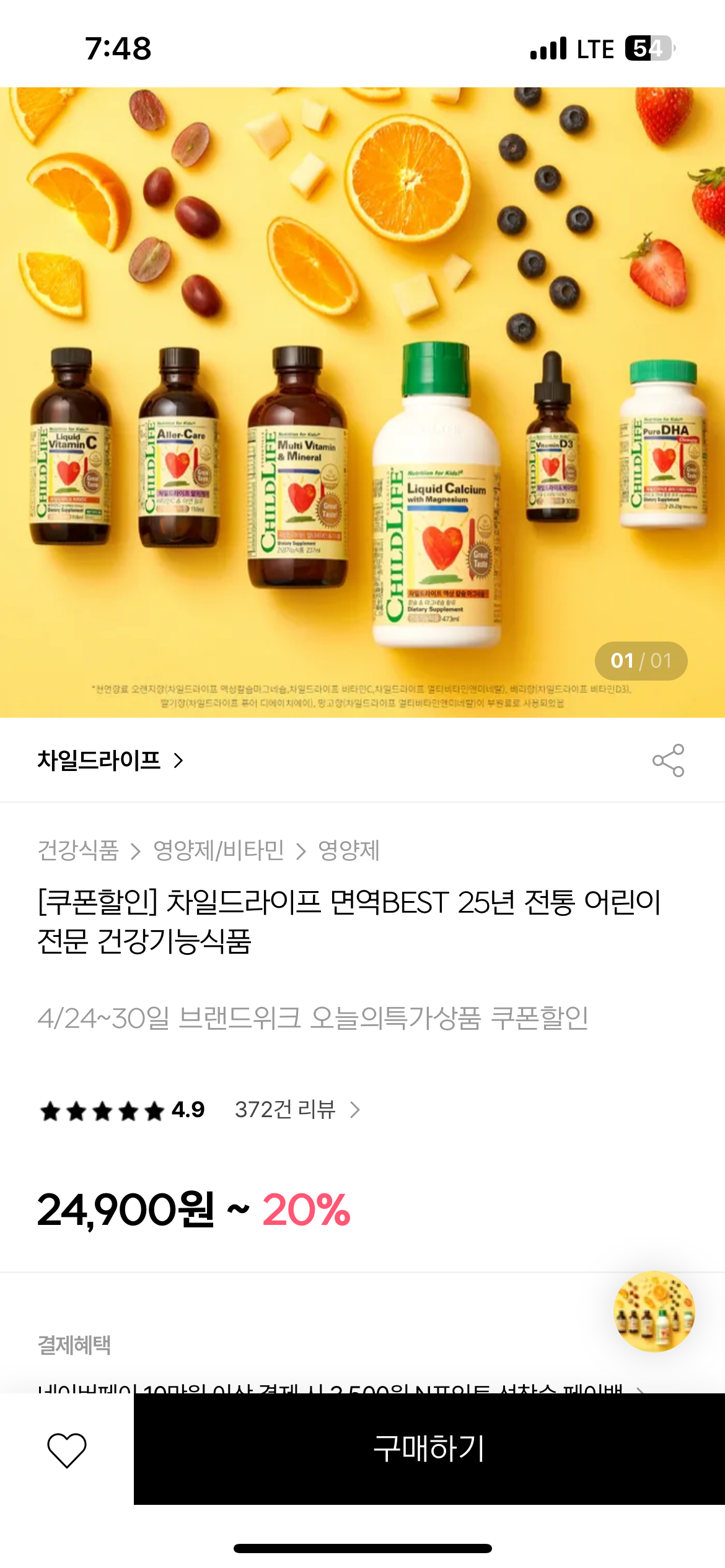Tap the share icon beside the brand name
The height and width of the screenshot is (1568, 725).
[669, 761]
